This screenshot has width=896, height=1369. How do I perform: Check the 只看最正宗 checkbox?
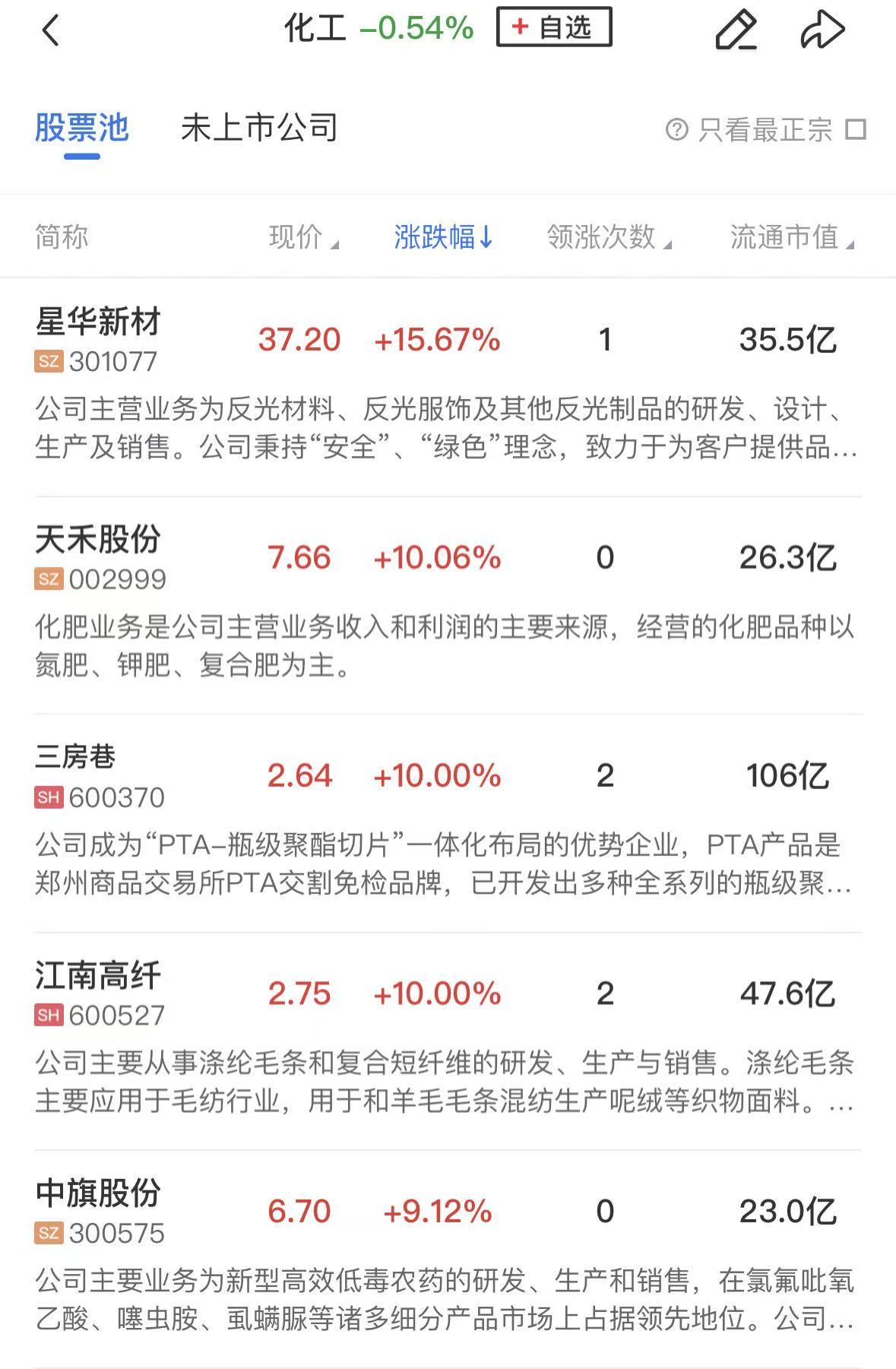tap(856, 129)
